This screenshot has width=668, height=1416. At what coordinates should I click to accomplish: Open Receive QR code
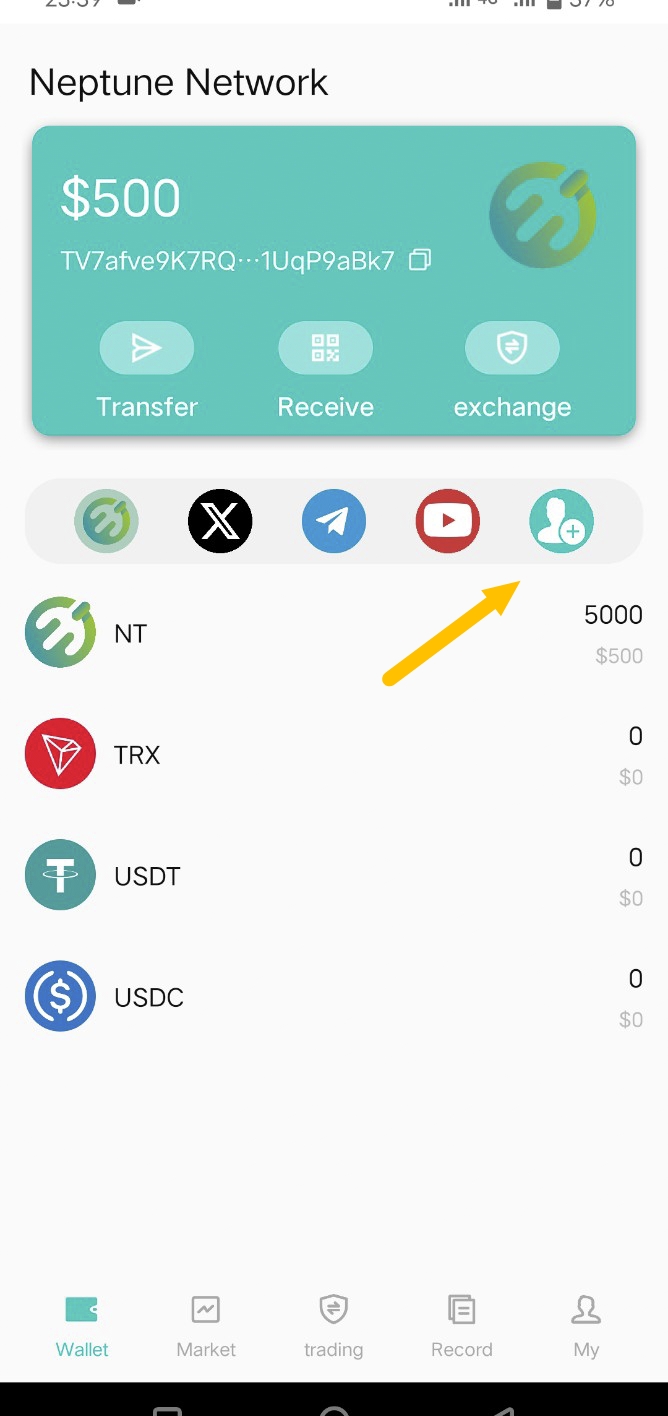325,348
